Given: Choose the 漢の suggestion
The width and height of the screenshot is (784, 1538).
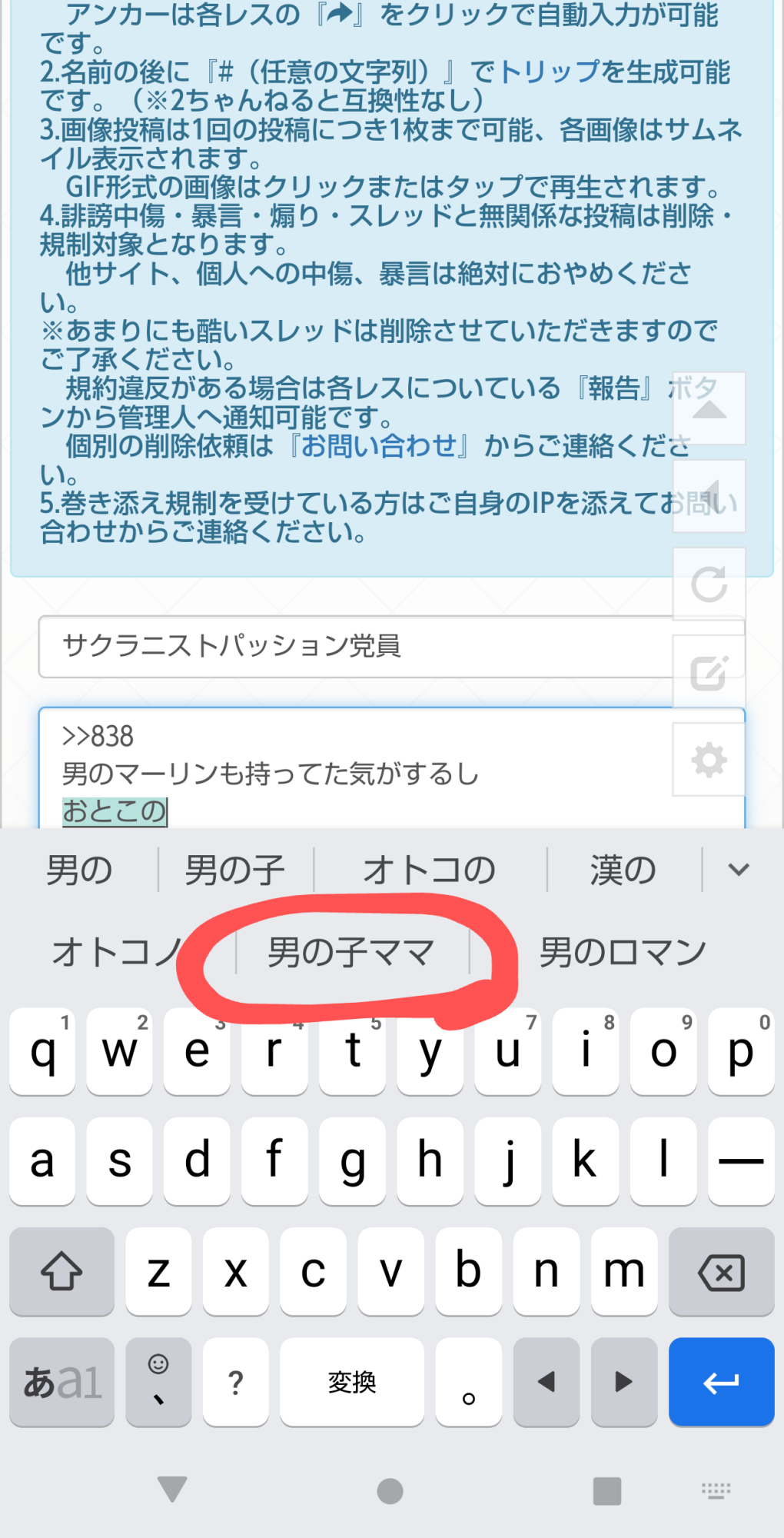Looking at the screenshot, I should 623,871.
